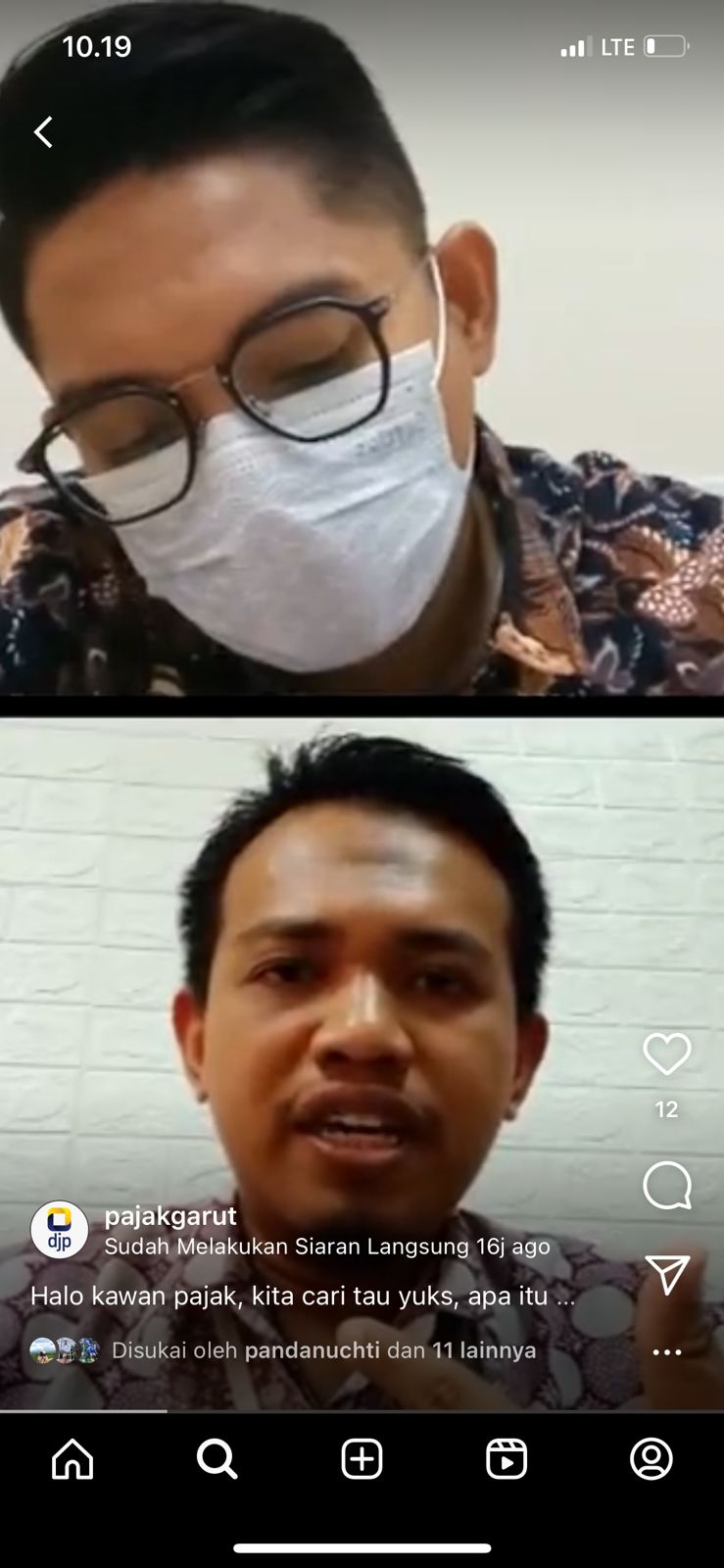The width and height of the screenshot is (724, 1568).
Task: Open your Profile tab
Action: (652, 1459)
